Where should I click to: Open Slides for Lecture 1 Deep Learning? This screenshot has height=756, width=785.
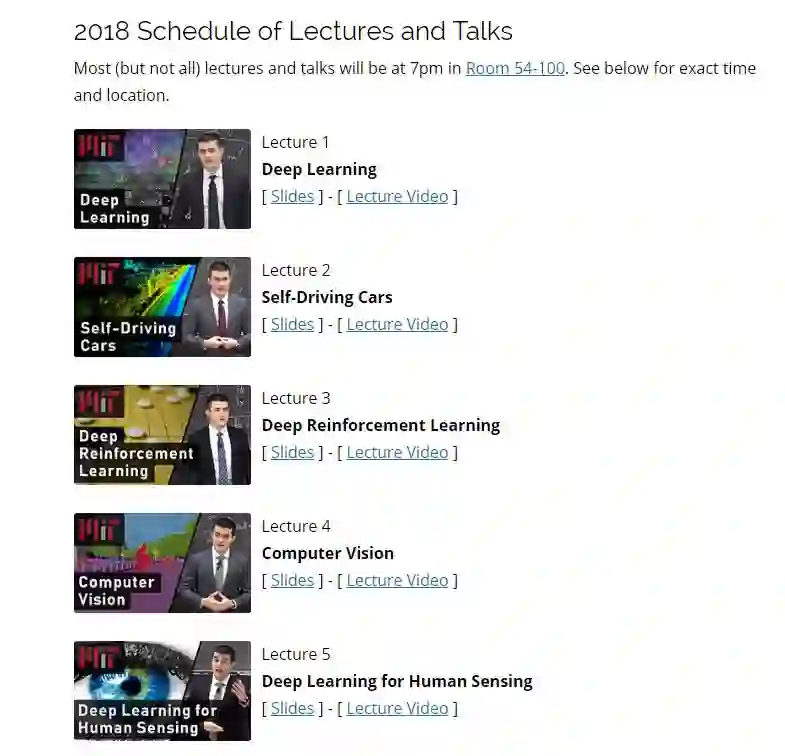pos(292,197)
